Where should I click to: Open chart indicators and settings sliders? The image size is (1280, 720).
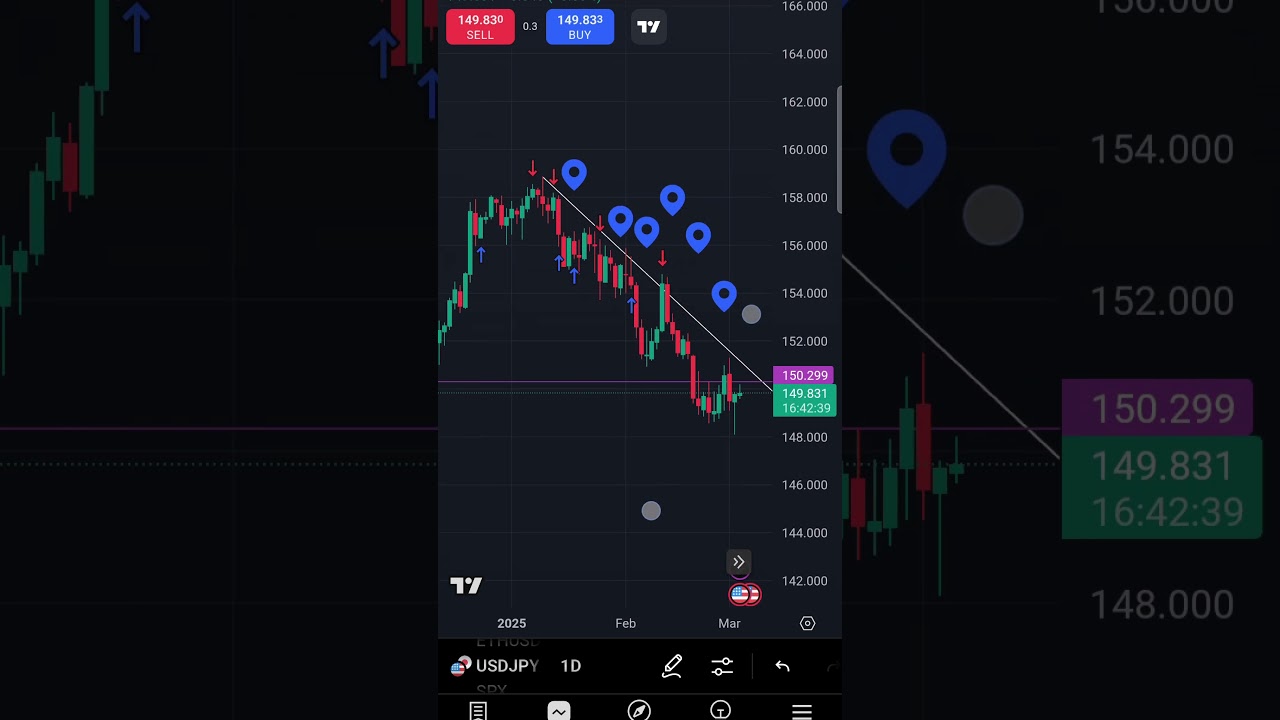(722, 666)
